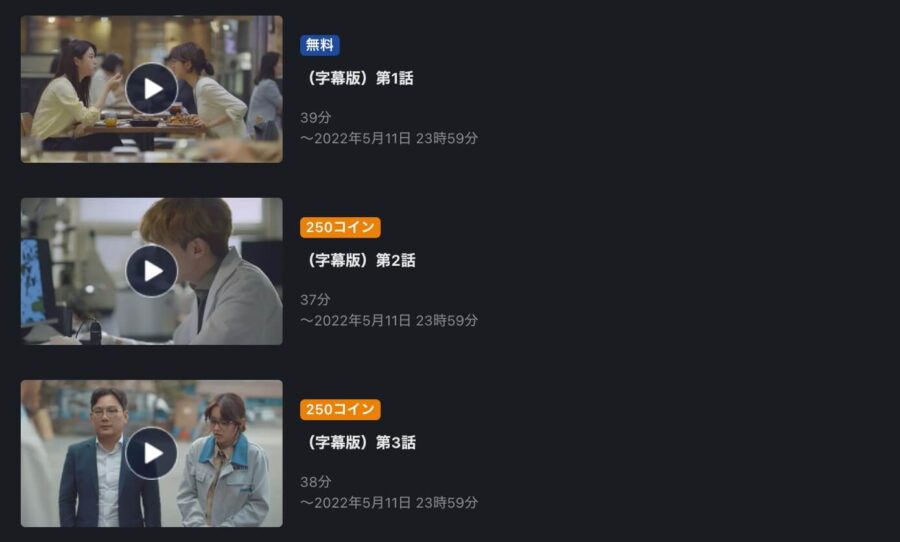
Task: Open the (字幕版) 第2話 episode row
Action: pyautogui.click(x=357, y=261)
